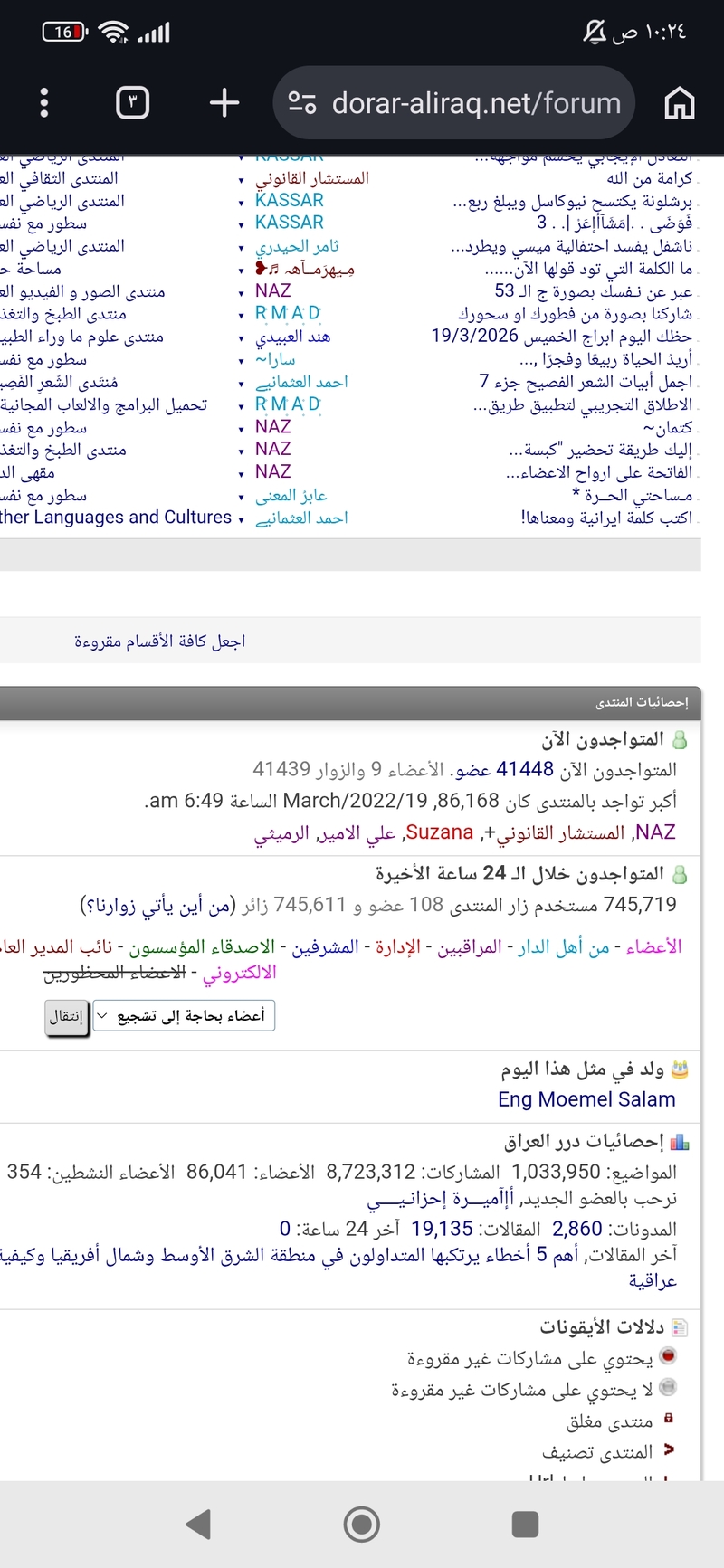Go back using the system back button
This screenshot has height=1568, width=724.
click(198, 1525)
